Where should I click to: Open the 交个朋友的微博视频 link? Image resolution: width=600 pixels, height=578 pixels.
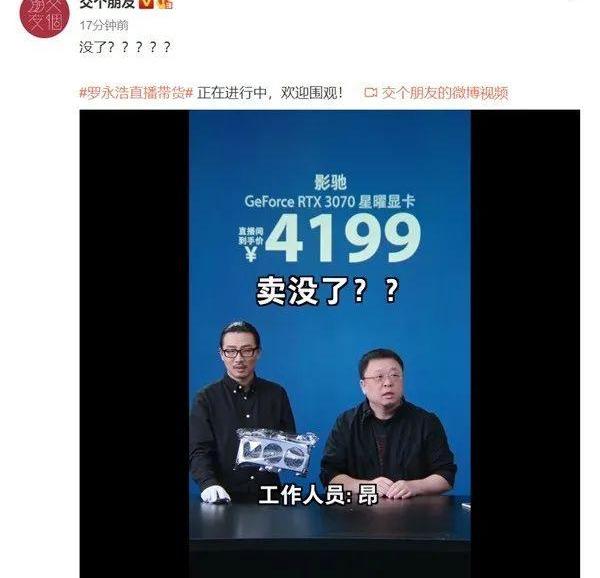click(x=444, y=93)
